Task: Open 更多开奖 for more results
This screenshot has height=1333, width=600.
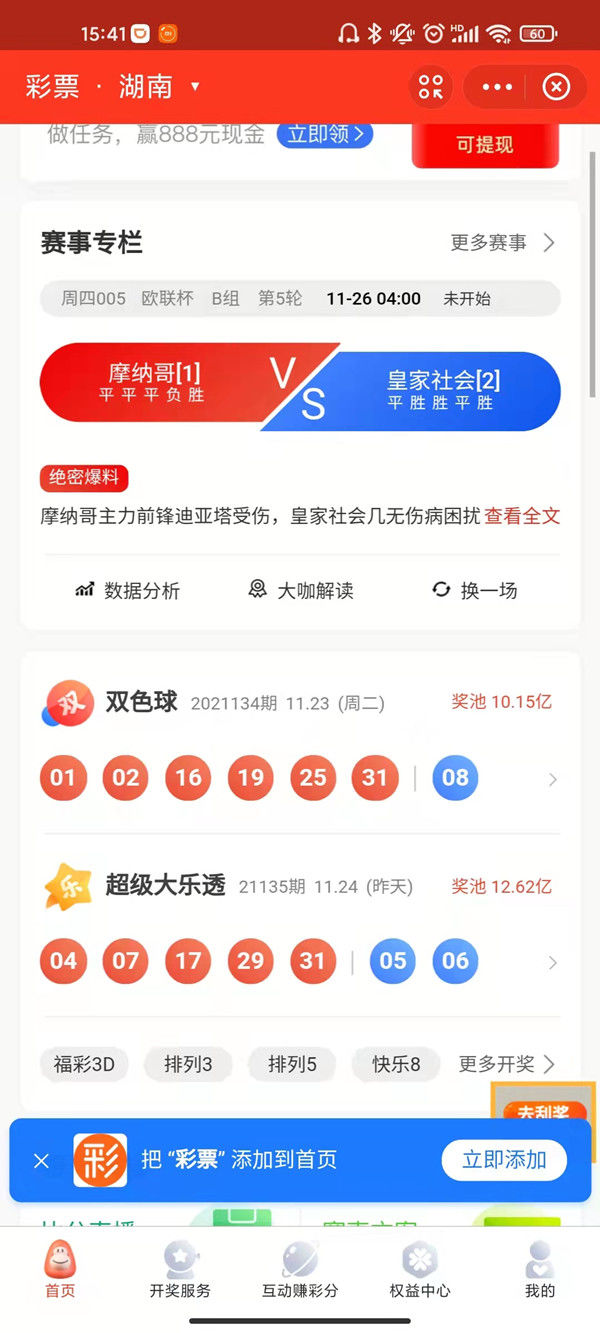Action: click(506, 1064)
